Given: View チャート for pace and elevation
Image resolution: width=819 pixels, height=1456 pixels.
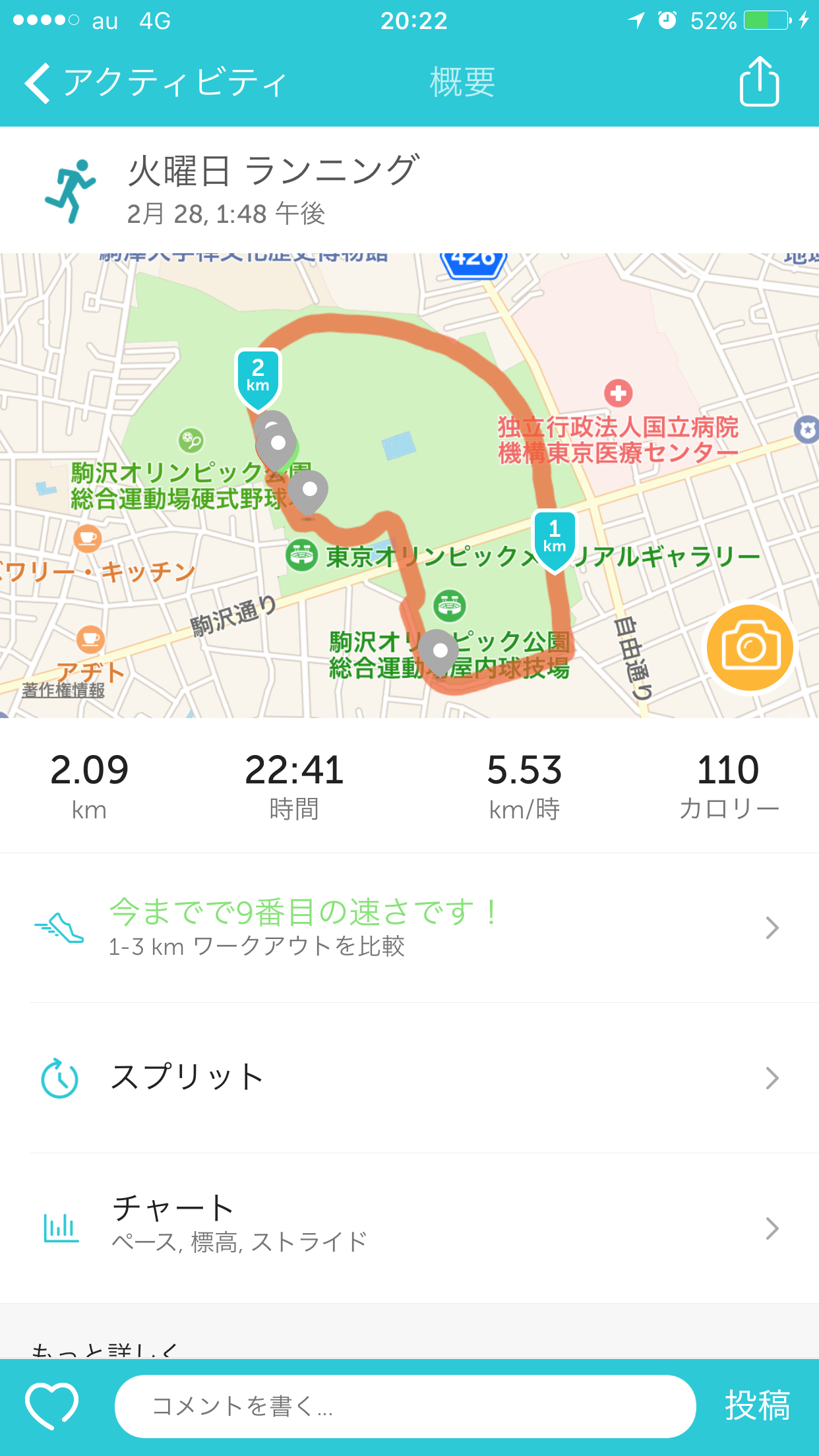Looking at the screenshot, I should [x=409, y=1228].
